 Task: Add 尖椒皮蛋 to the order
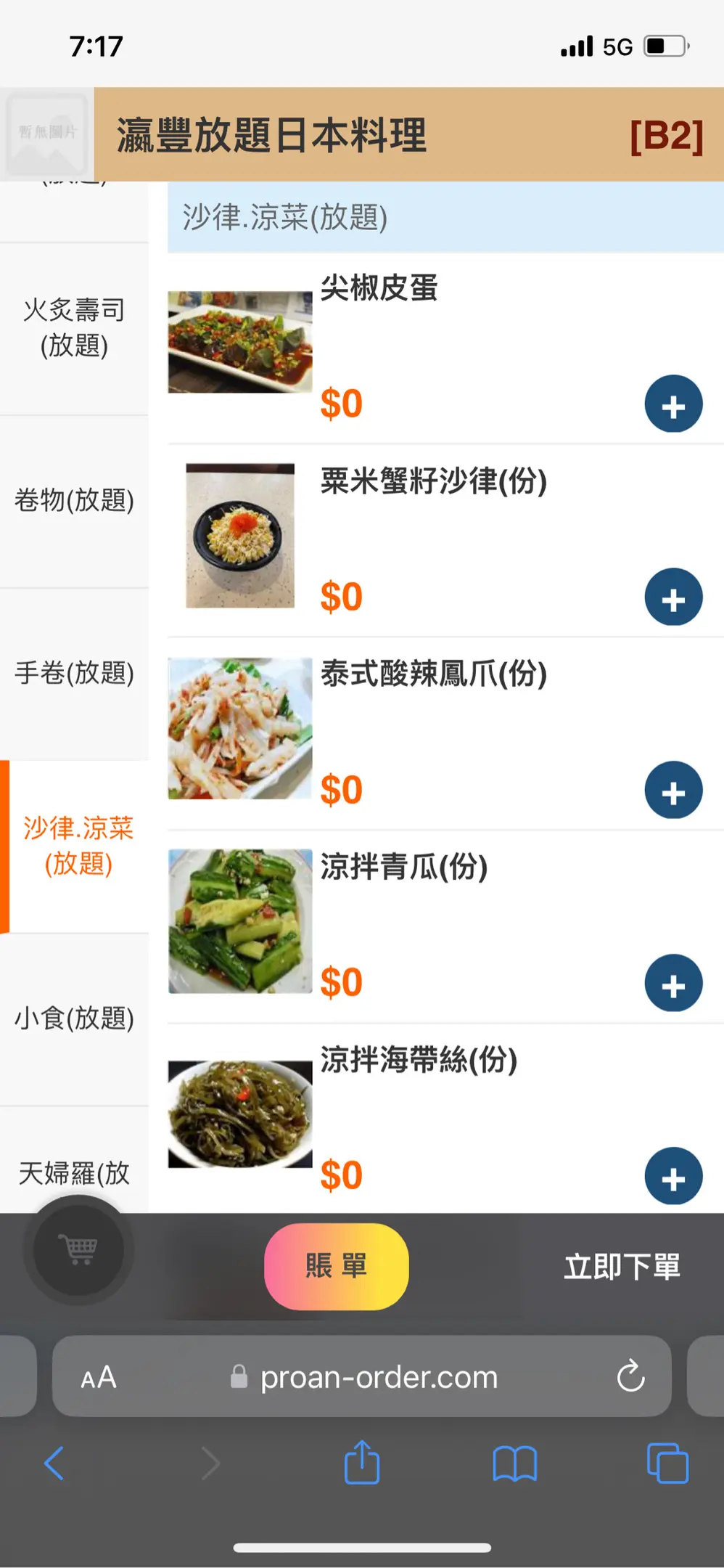(673, 404)
